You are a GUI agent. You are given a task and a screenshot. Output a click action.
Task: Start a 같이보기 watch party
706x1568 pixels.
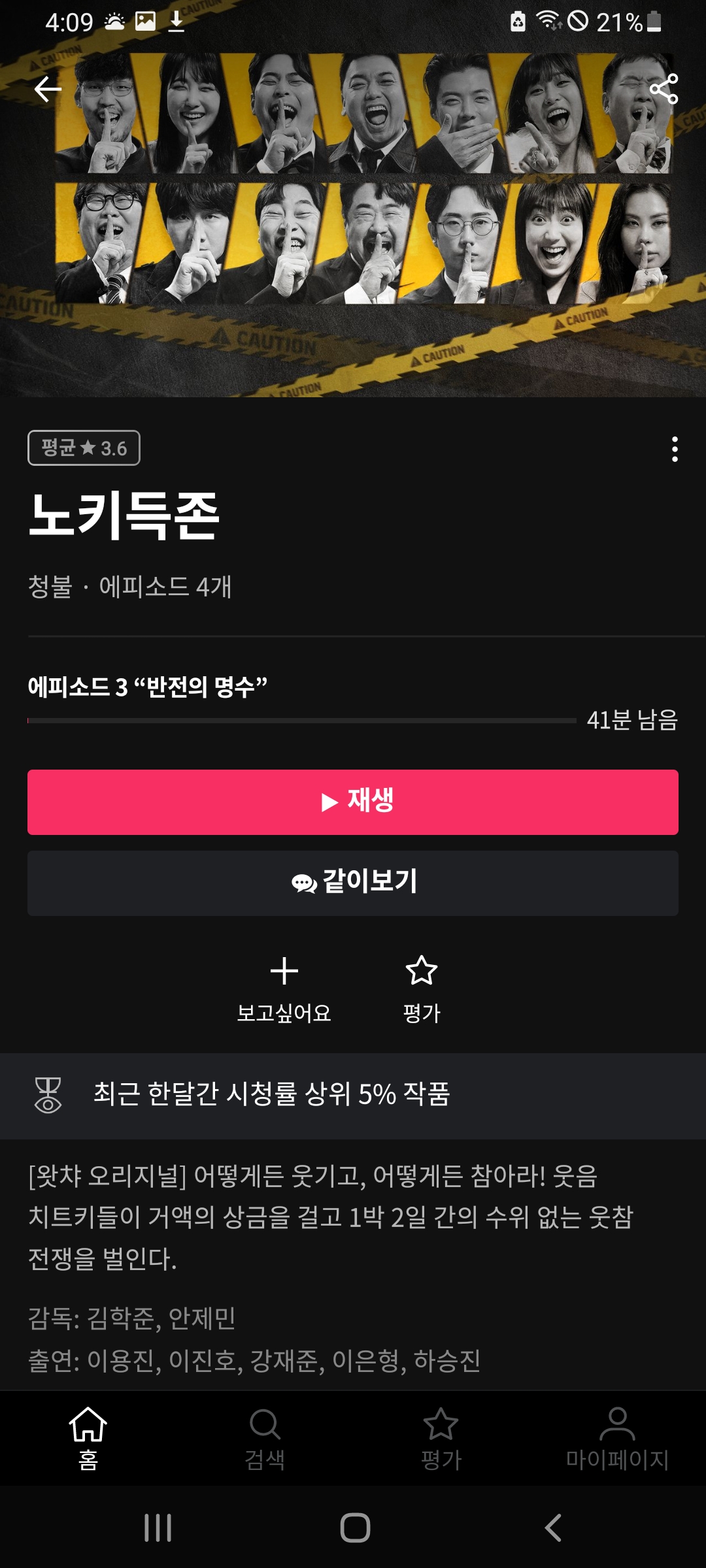coord(353,883)
